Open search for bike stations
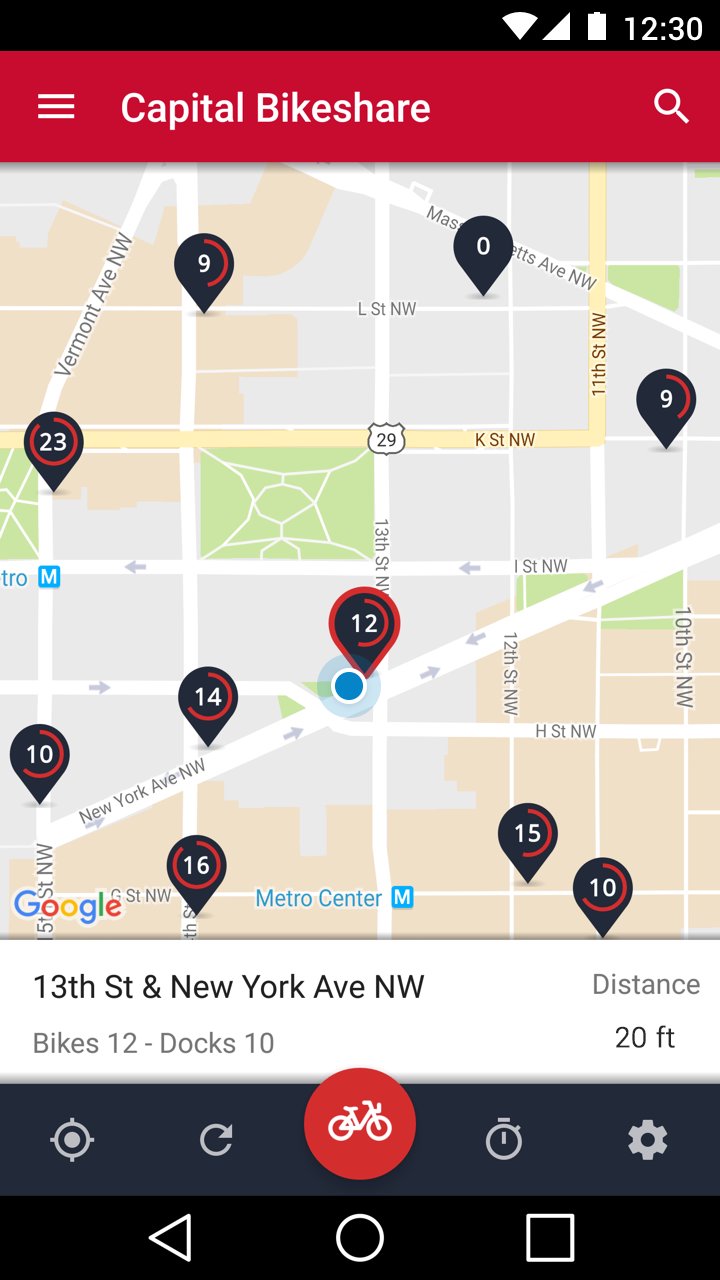 pos(671,105)
